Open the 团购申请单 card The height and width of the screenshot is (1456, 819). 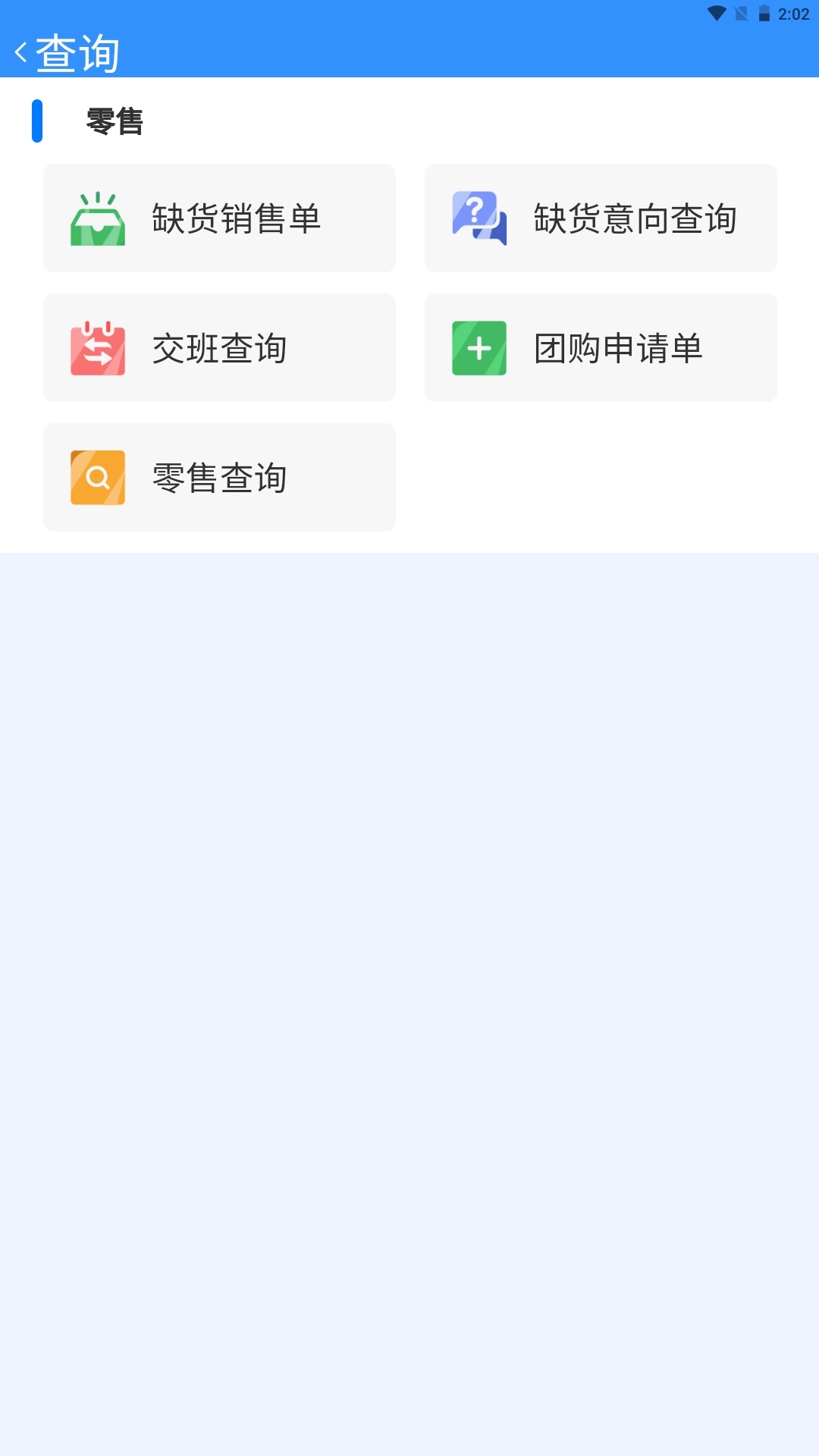(x=601, y=347)
